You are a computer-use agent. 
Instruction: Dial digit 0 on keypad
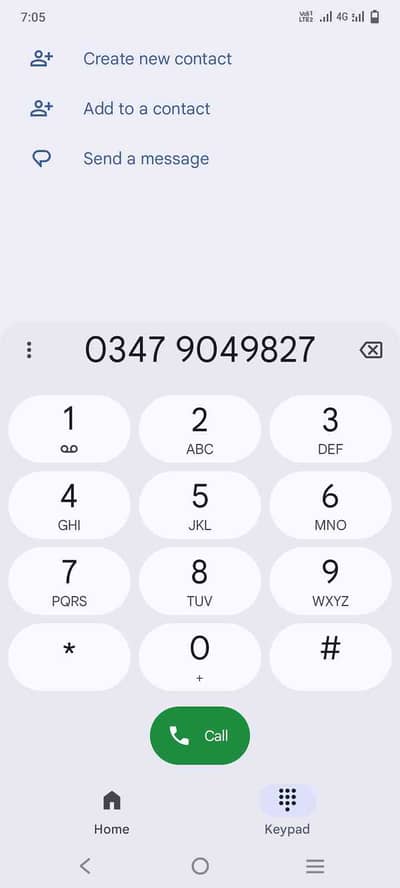pyautogui.click(x=199, y=657)
